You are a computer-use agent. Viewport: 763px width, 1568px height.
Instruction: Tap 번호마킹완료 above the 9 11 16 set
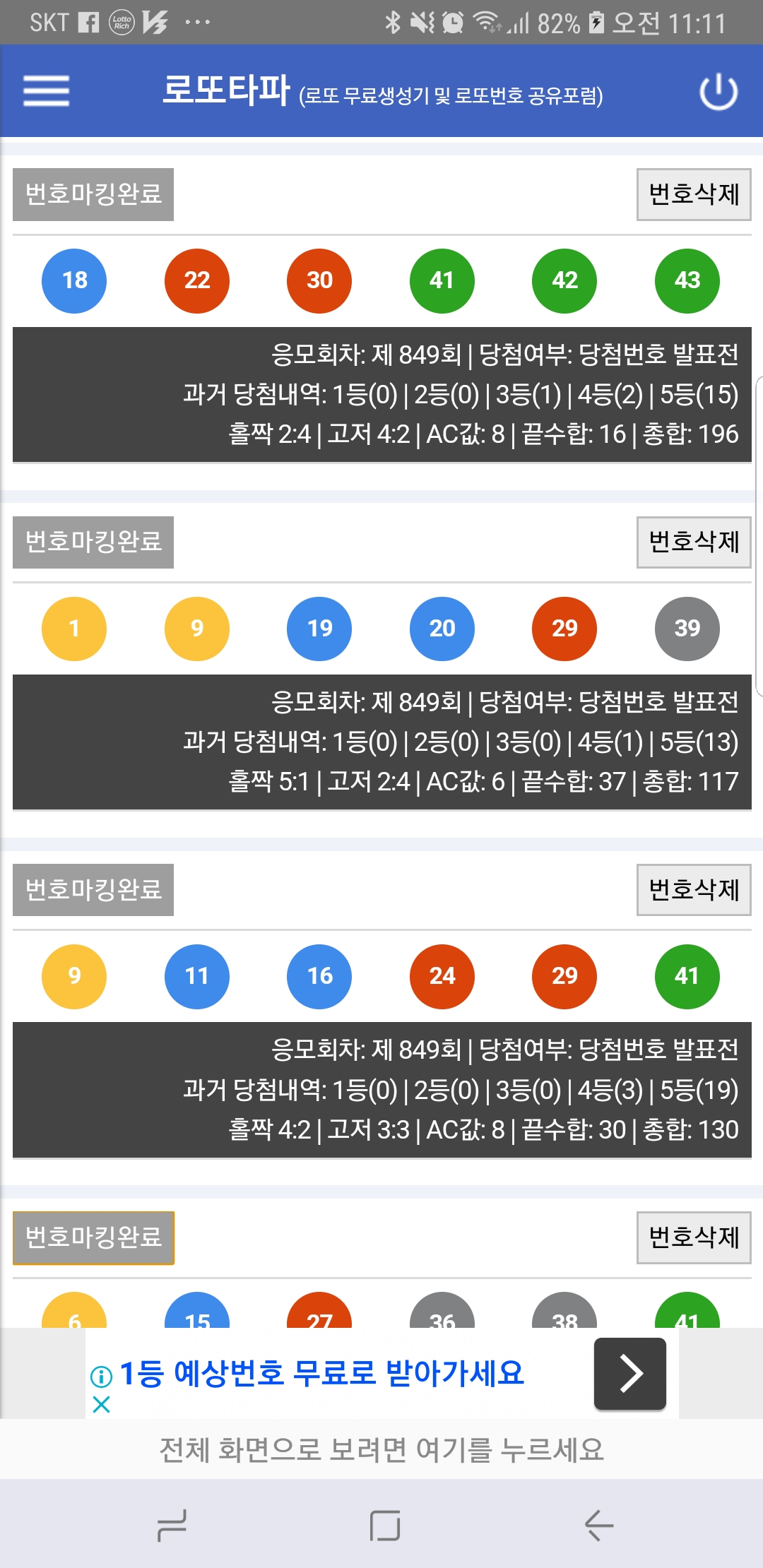pyautogui.click(x=93, y=889)
